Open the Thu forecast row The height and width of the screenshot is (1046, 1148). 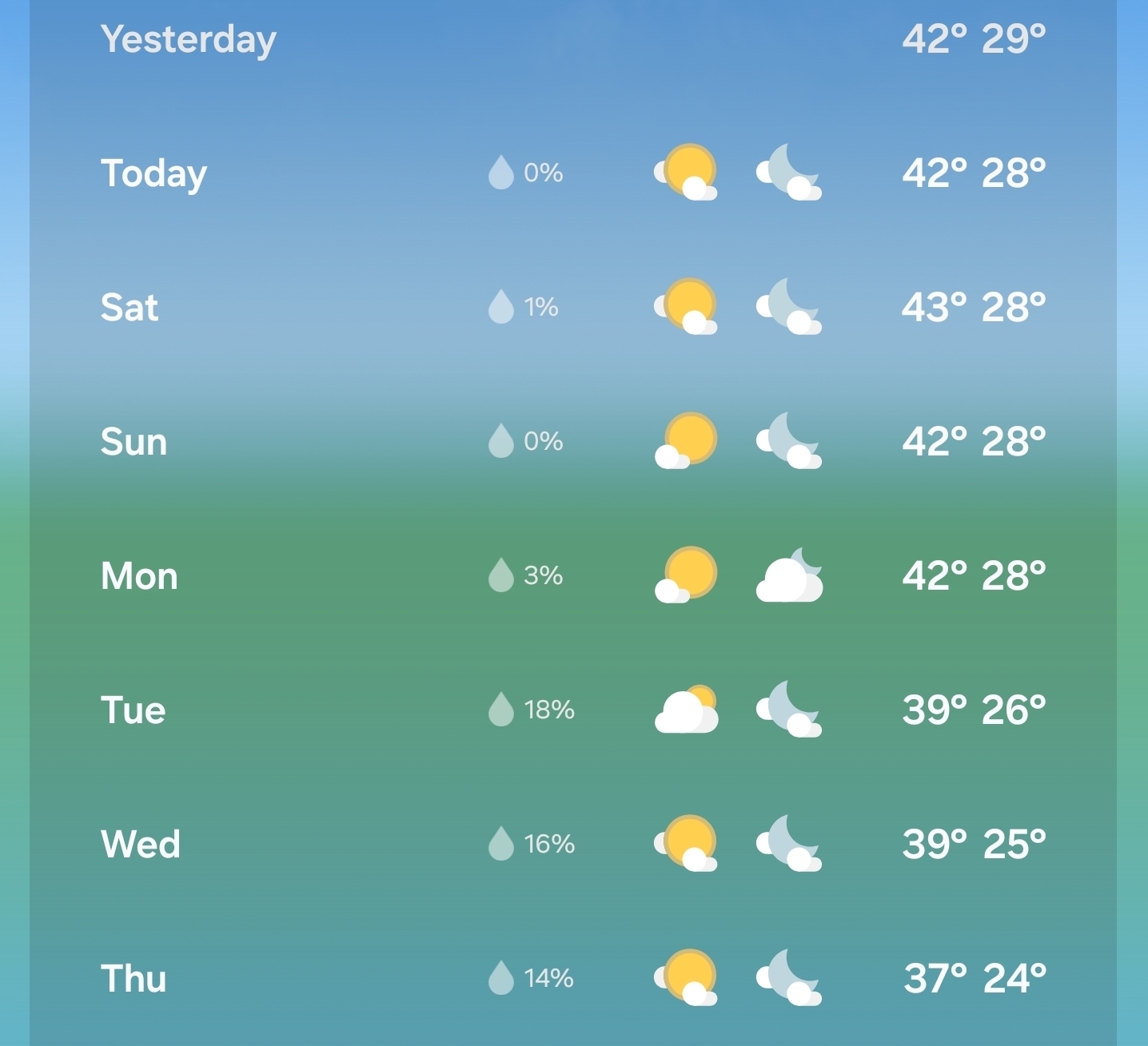(x=572, y=978)
